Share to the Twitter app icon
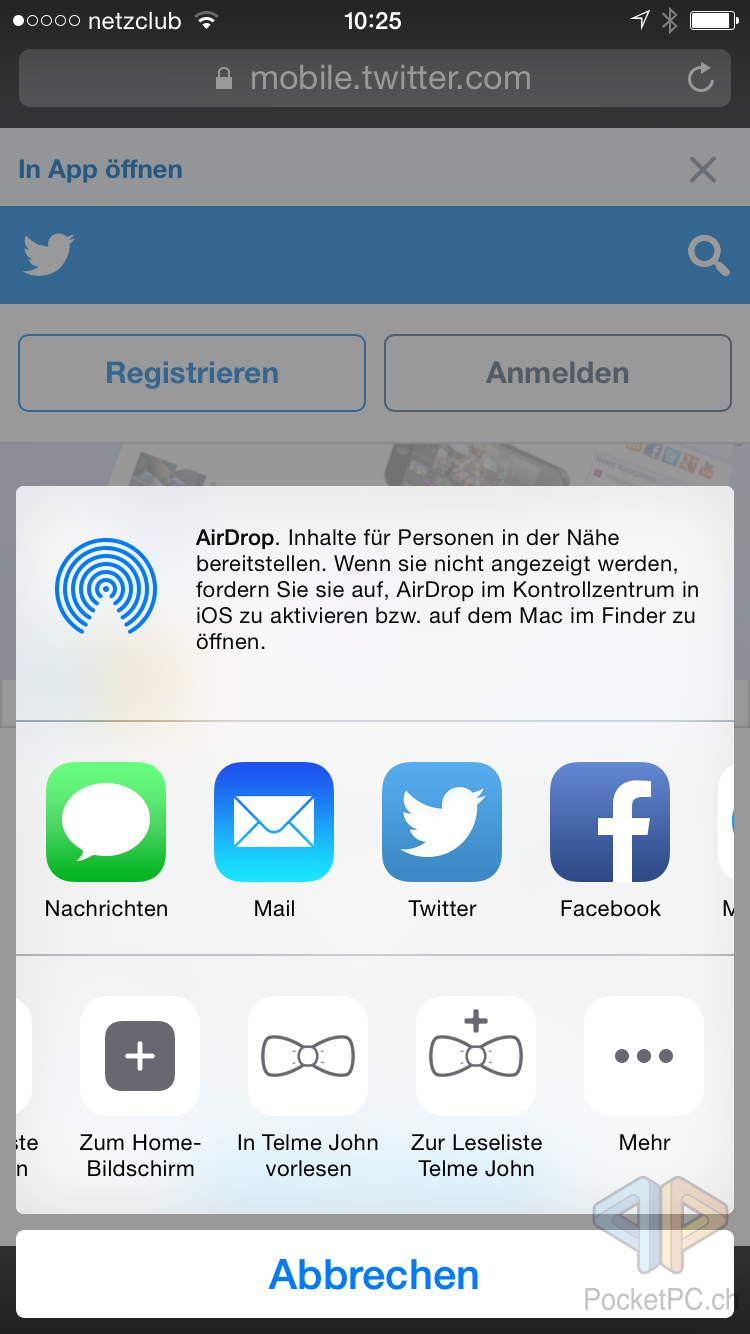Viewport: 750px width, 1334px height. point(442,822)
